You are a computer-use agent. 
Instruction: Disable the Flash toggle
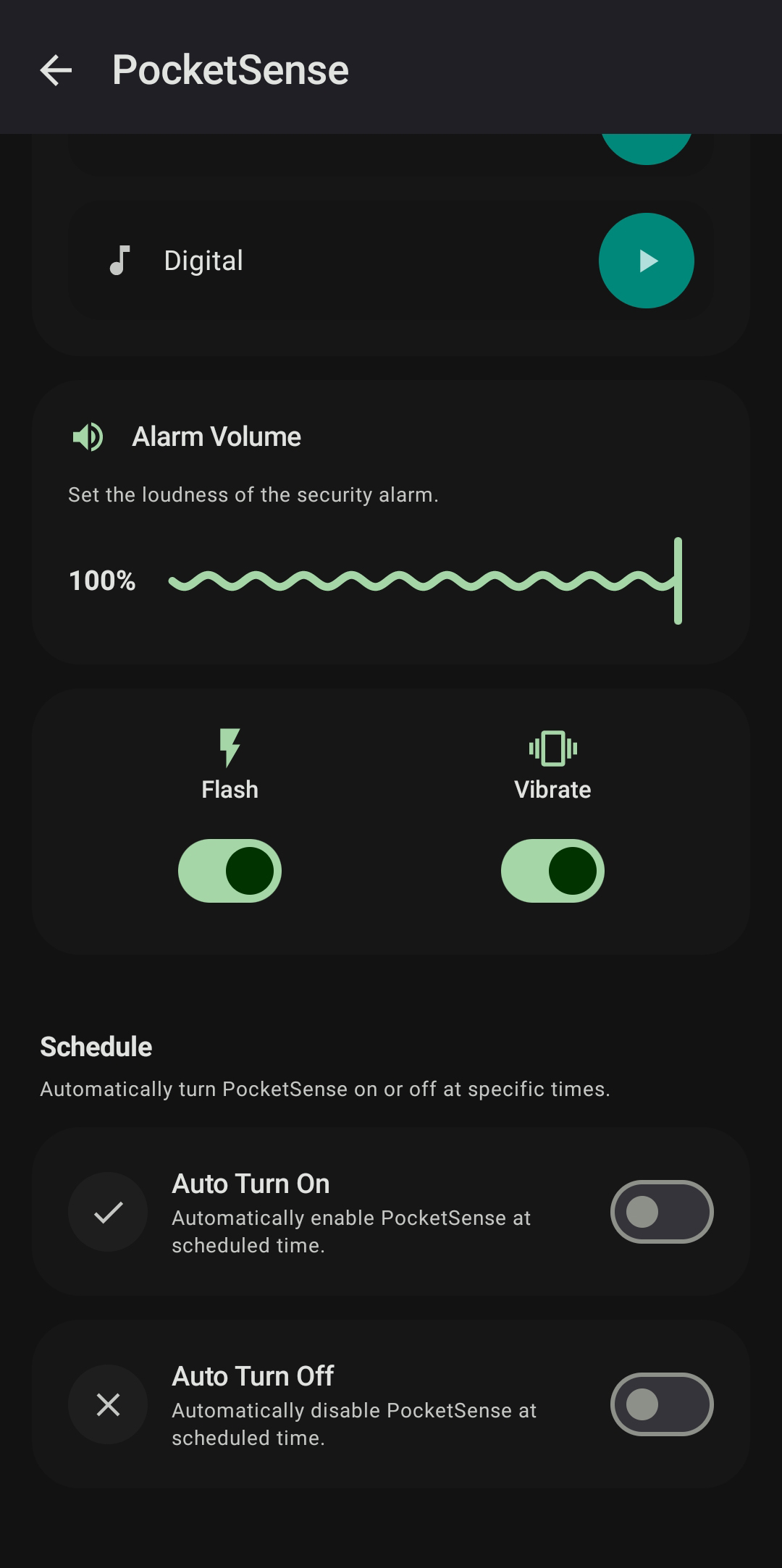pos(230,871)
